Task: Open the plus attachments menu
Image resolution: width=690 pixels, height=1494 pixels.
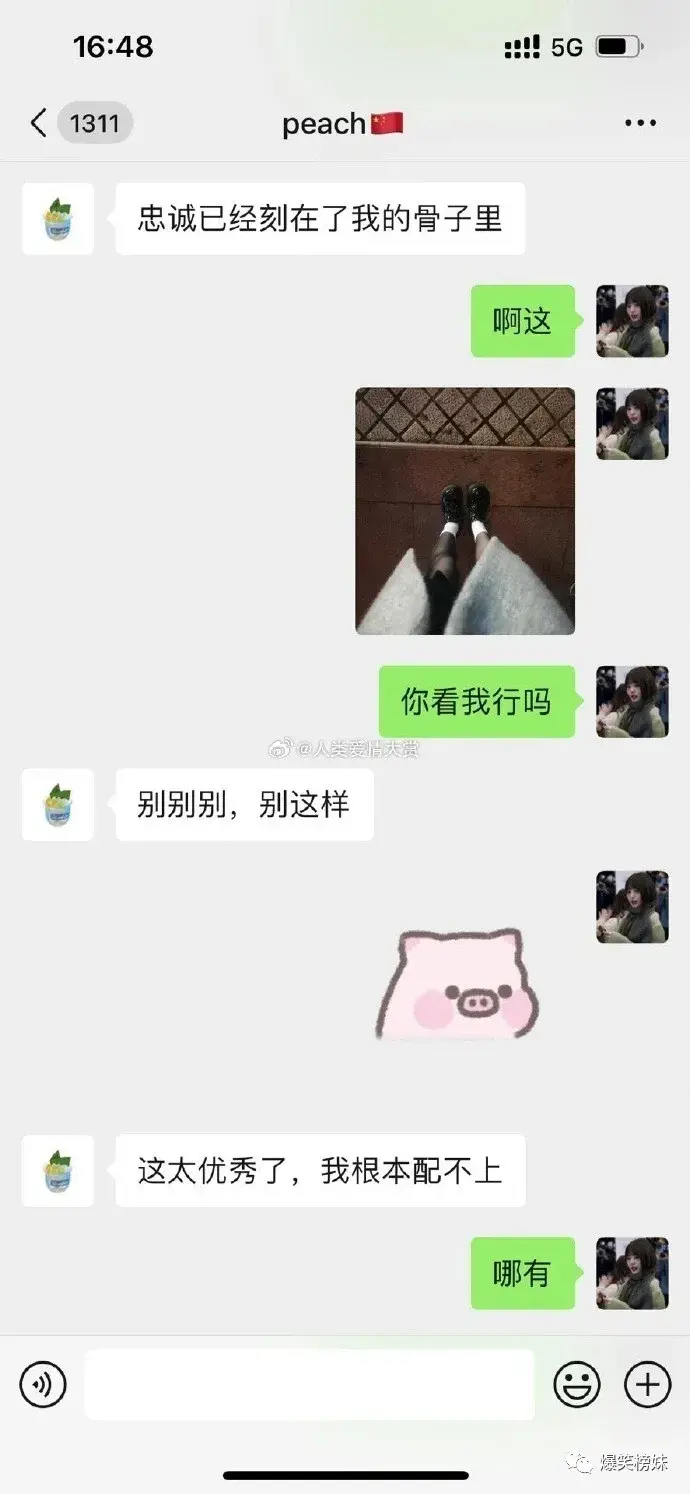Action: (647, 1385)
